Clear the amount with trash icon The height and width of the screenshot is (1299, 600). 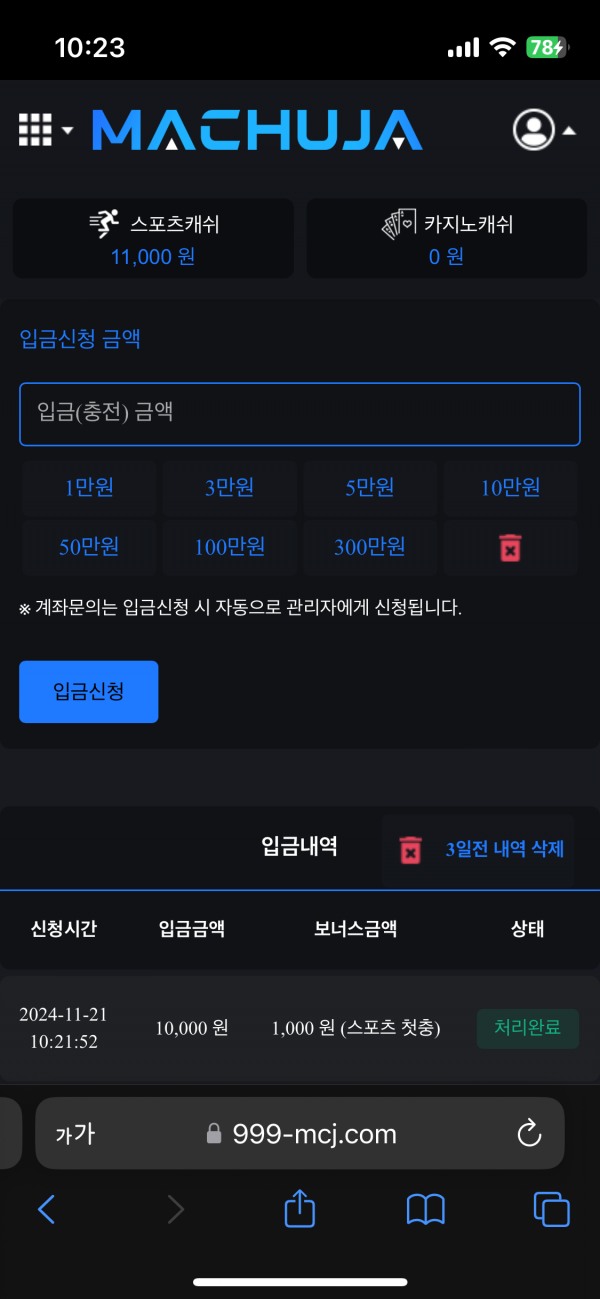tap(510, 547)
